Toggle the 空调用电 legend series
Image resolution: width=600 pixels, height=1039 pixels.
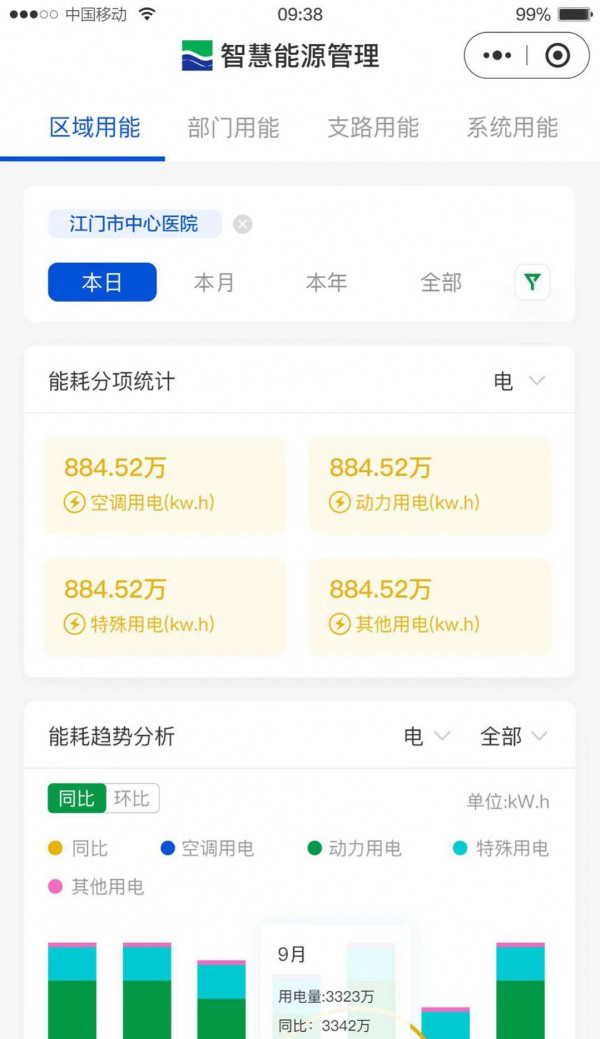(x=208, y=848)
